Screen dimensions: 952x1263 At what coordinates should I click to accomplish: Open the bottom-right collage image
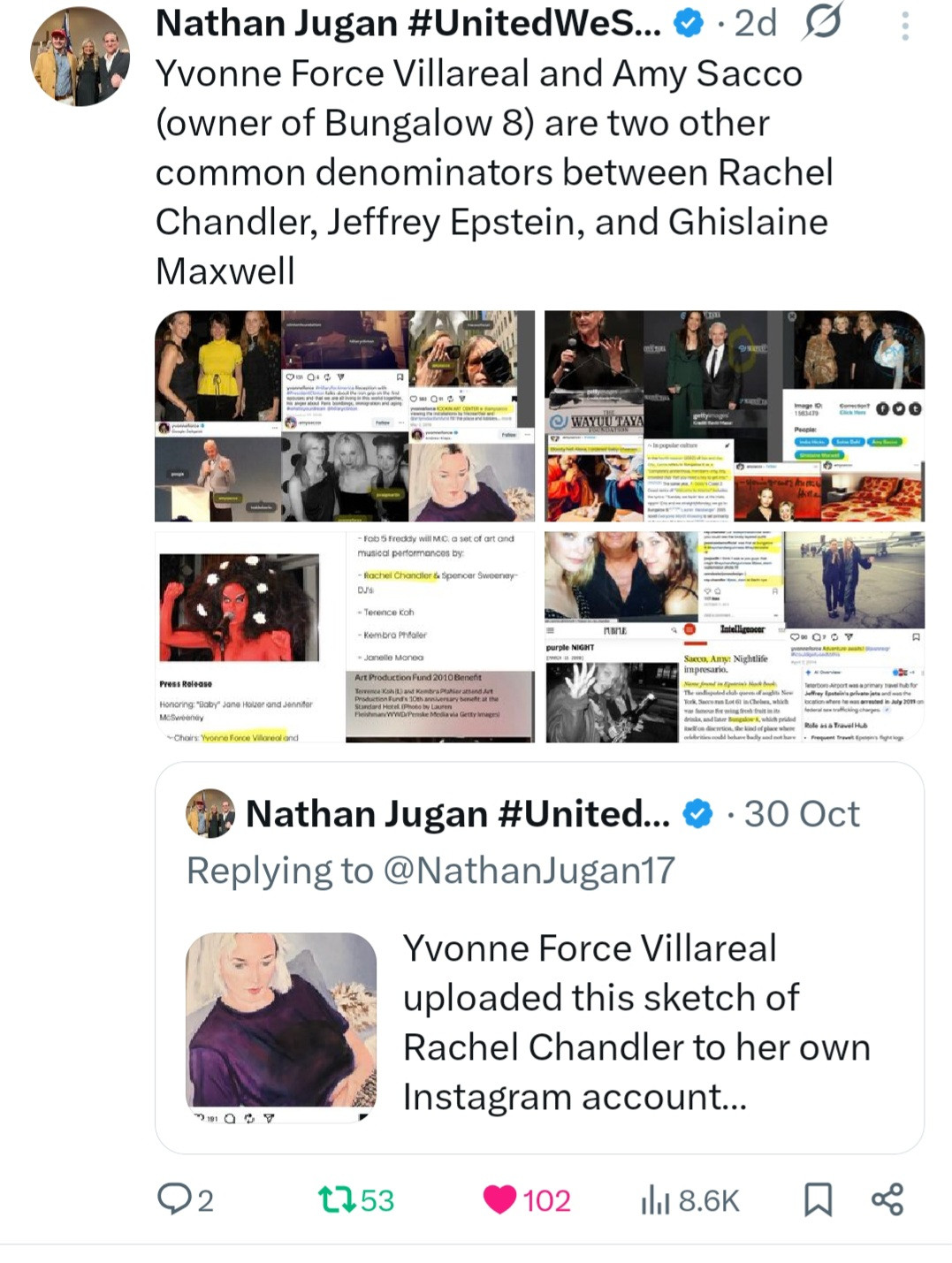735,636
